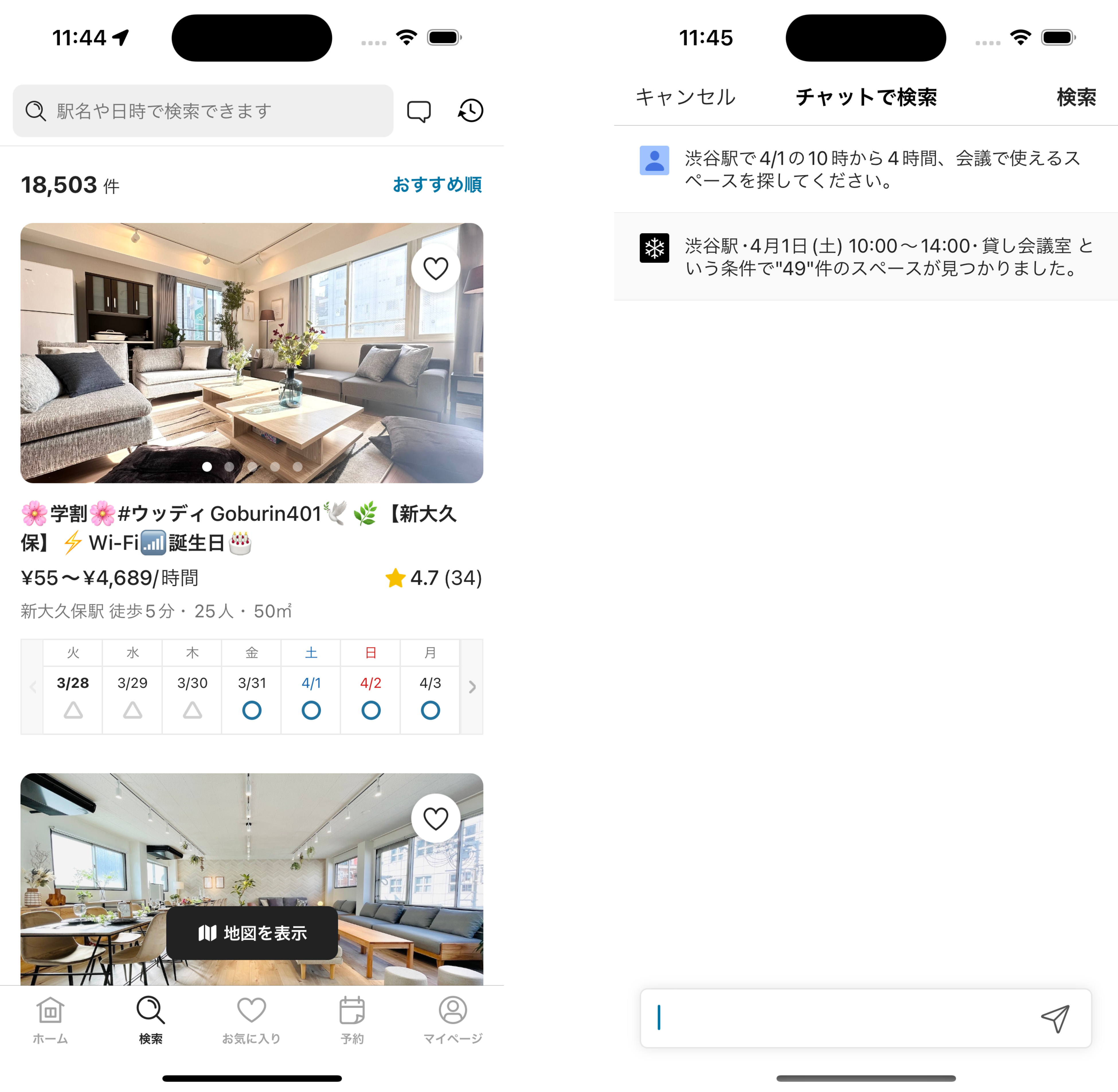Favorite the ウッディ Goburin401 space

coord(436,268)
